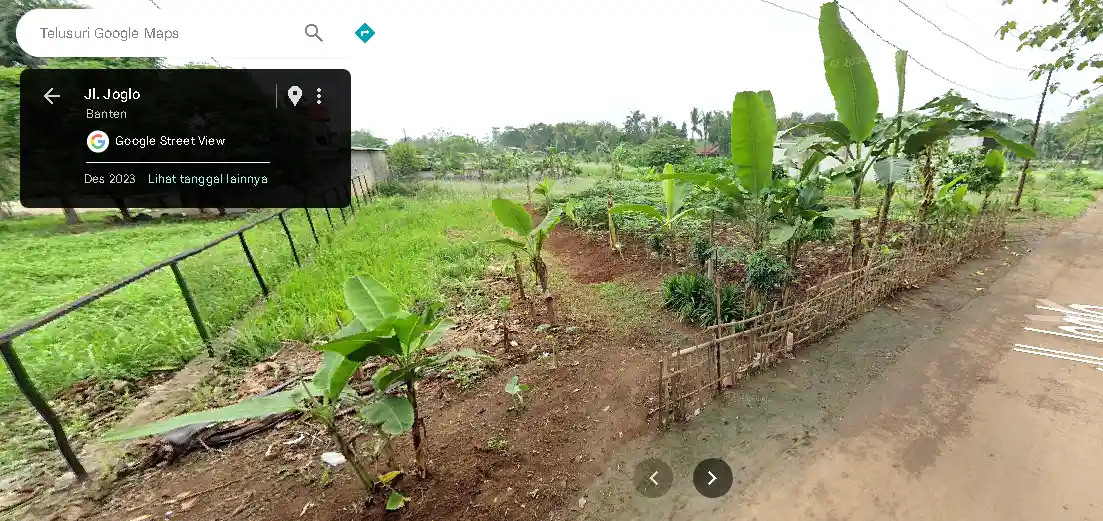Screen dimensions: 1103x521
Task: Move to previous Street View position
Action: (x=653, y=478)
